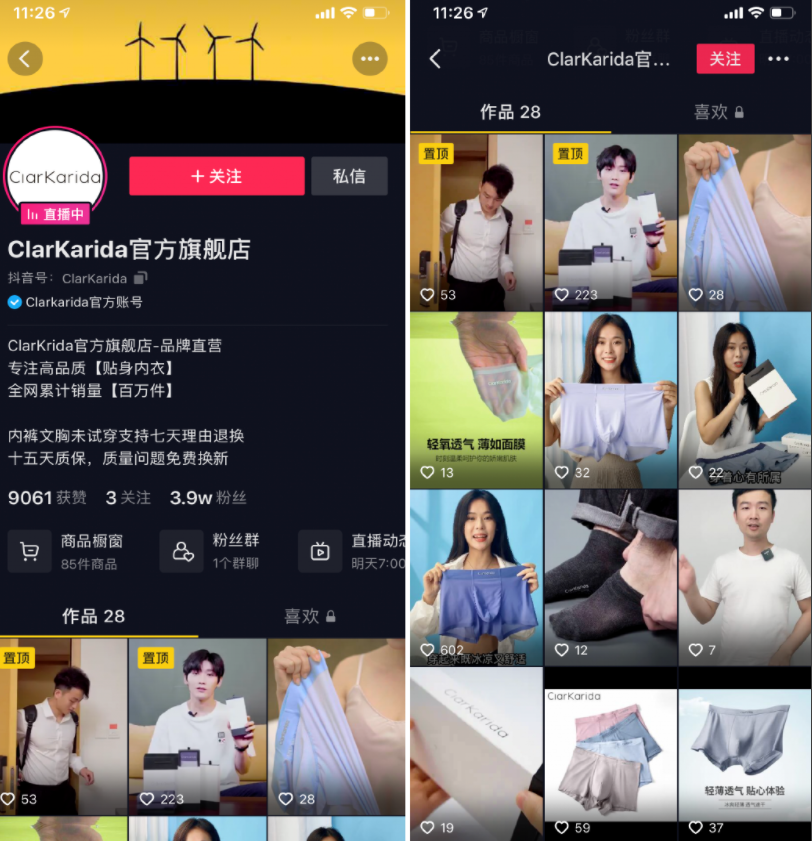Viewport: 812px width, 841px height.
Task: Open the live stream via the 直播中 avatar
Action: 56,178
